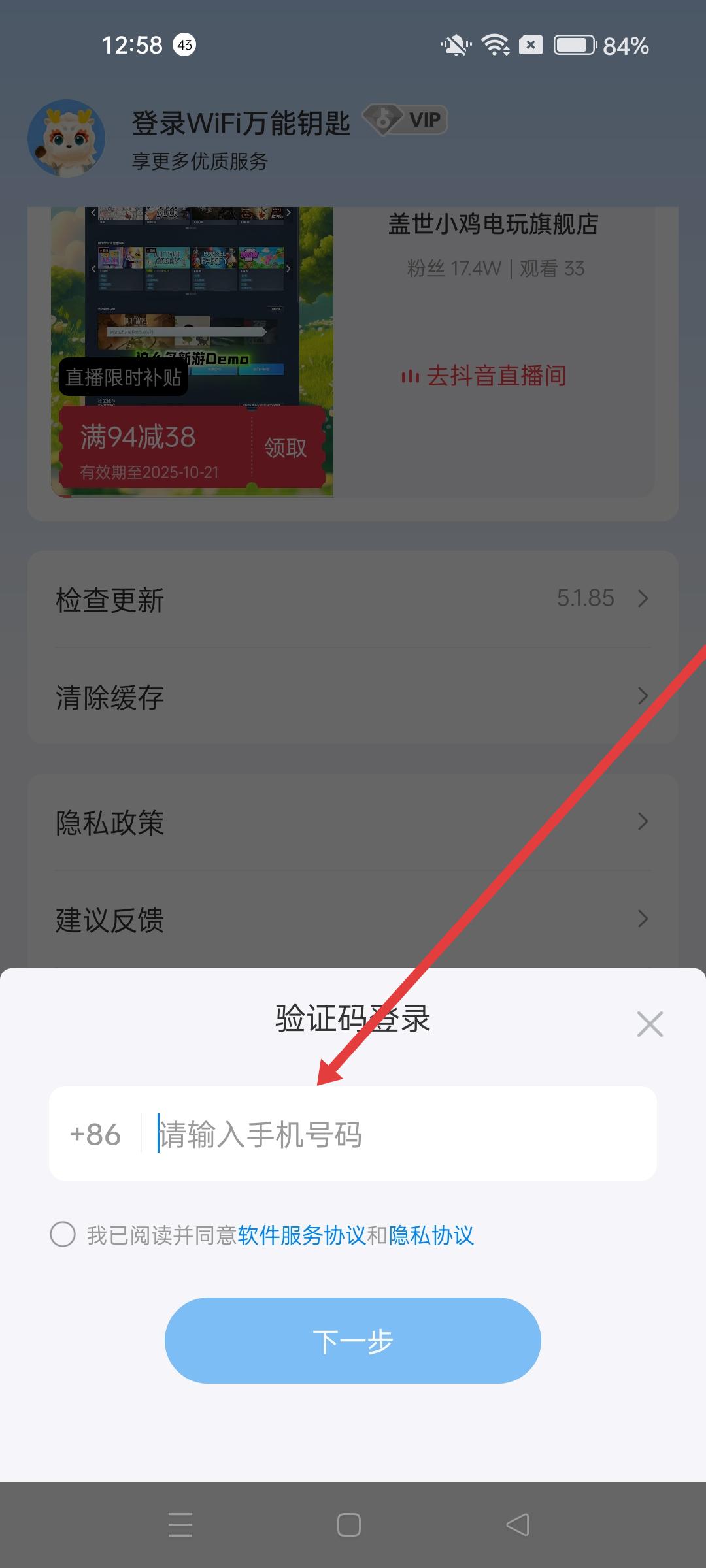Select the +86 country code
The height and width of the screenshot is (1568, 706).
pos(95,1135)
